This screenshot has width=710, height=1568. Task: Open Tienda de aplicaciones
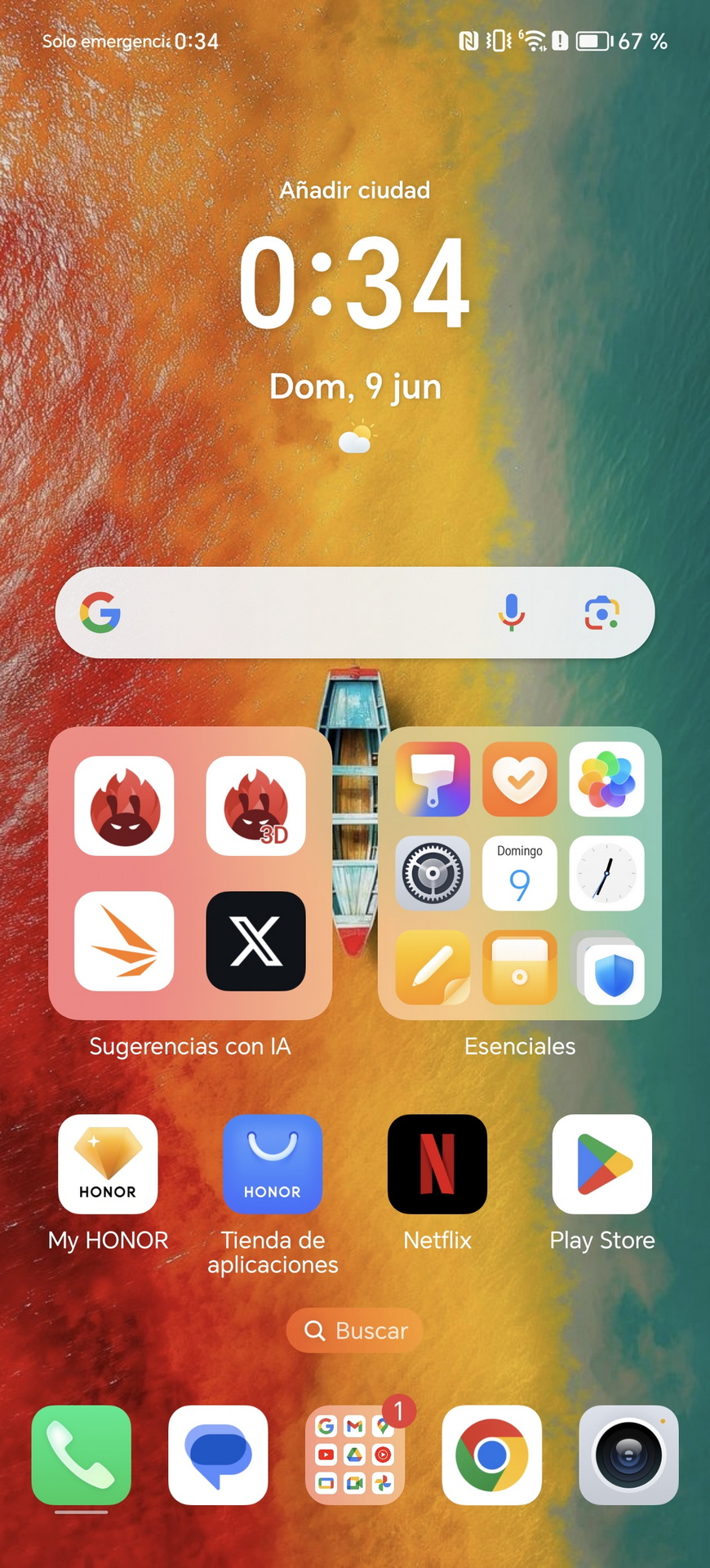pyautogui.click(x=273, y=1165)
